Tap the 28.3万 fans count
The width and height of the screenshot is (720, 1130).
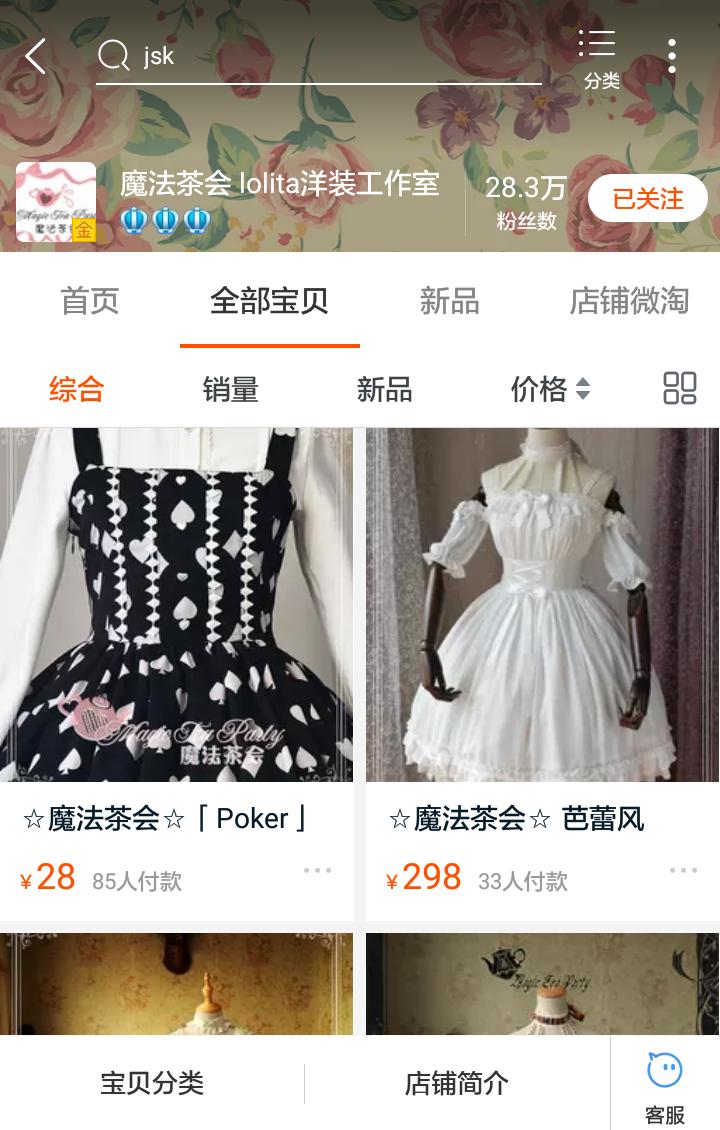point(527,185)
